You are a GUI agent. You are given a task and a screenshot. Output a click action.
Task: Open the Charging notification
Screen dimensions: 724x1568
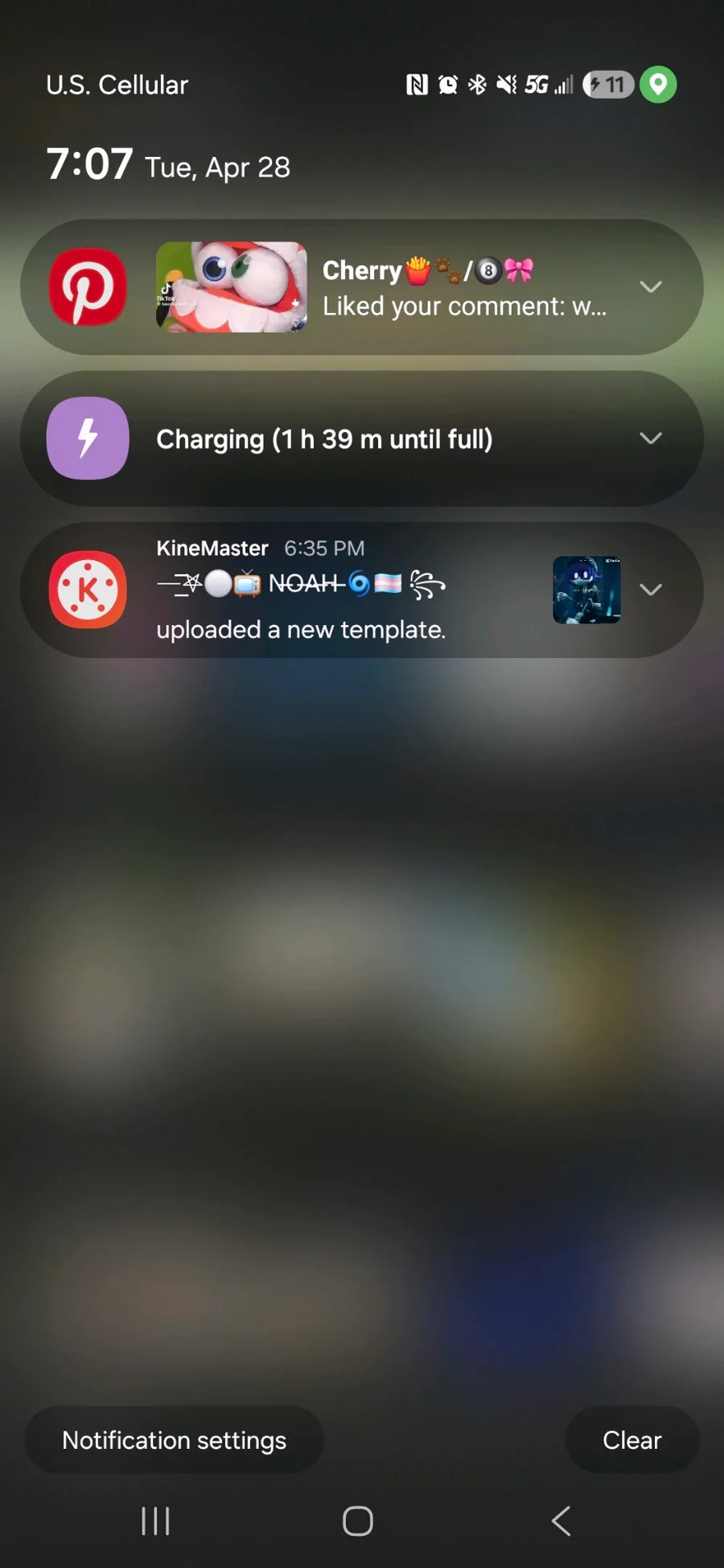click(x=362, y=438)
